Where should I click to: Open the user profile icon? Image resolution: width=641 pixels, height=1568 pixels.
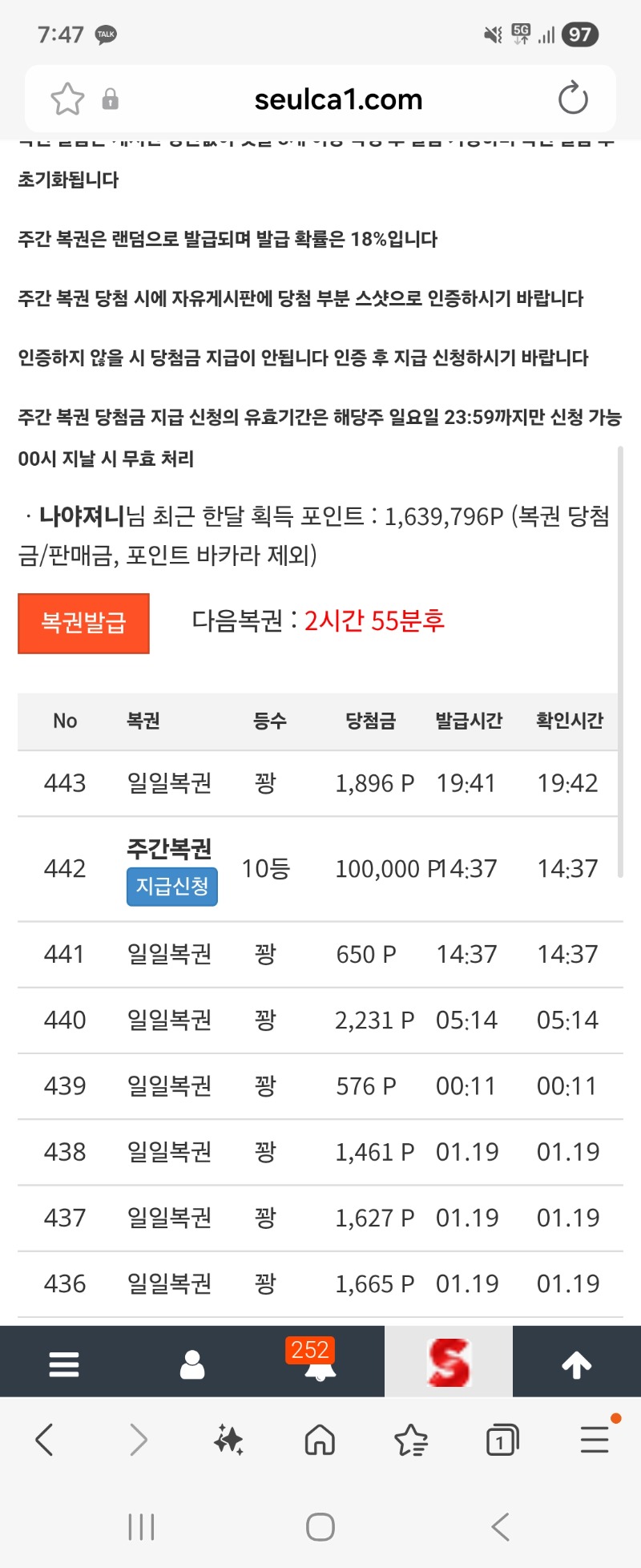pos(192,1363)
